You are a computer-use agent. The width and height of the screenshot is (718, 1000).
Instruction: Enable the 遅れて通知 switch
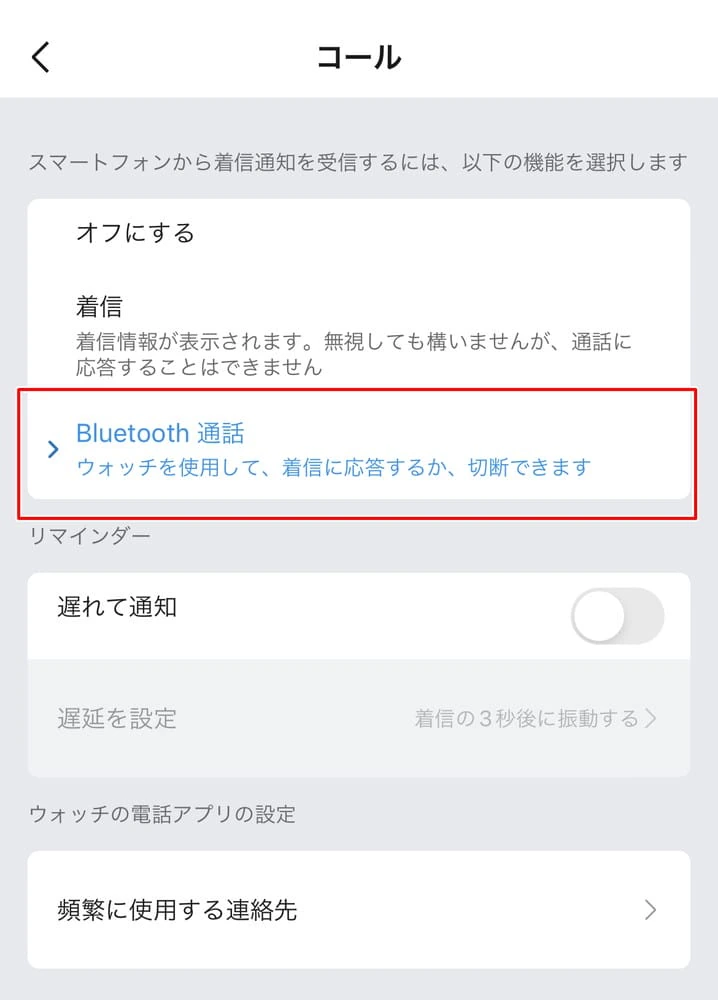(x=617, y=615)
